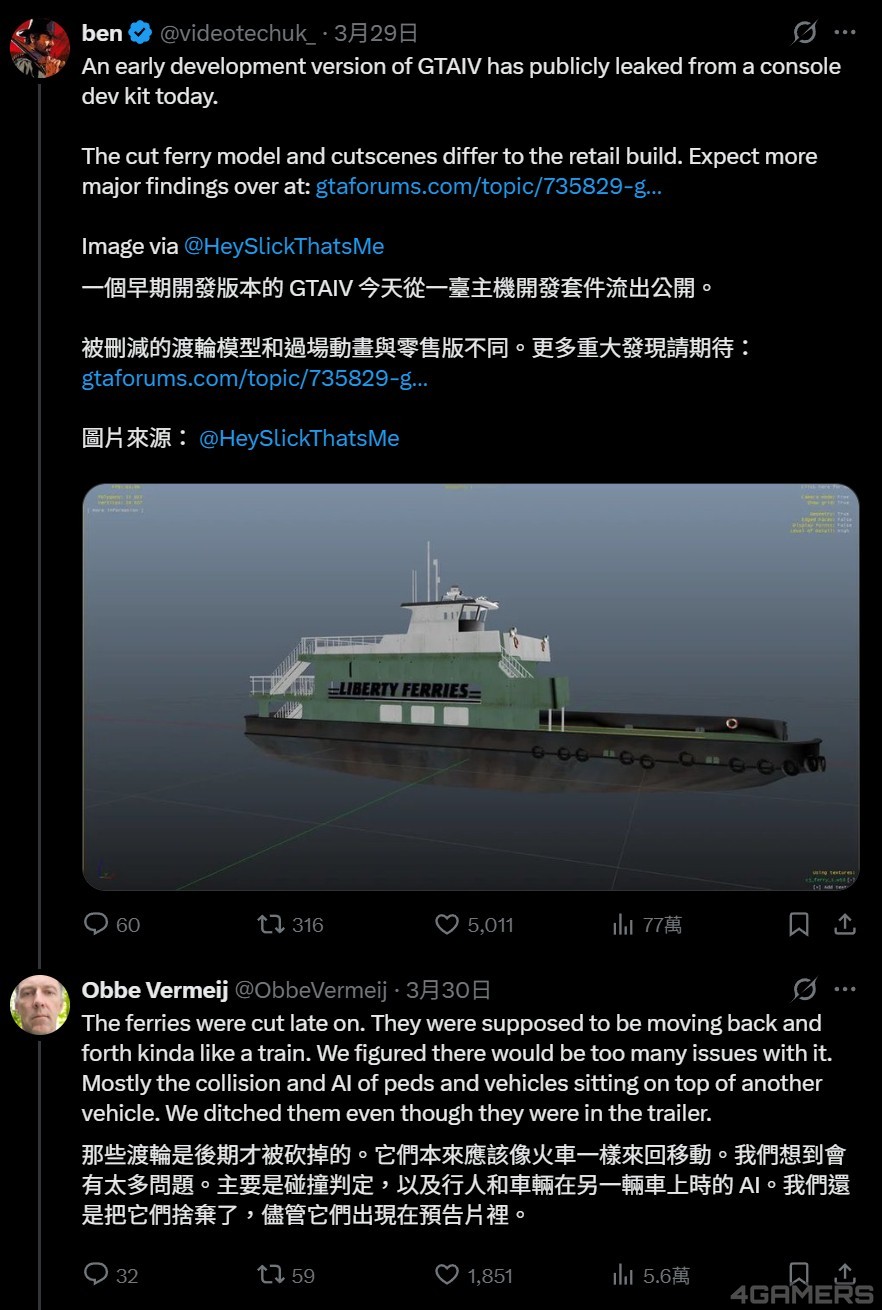Bookmark ben's post
Screen dimensions: 882x1310
tap(798, 924)
